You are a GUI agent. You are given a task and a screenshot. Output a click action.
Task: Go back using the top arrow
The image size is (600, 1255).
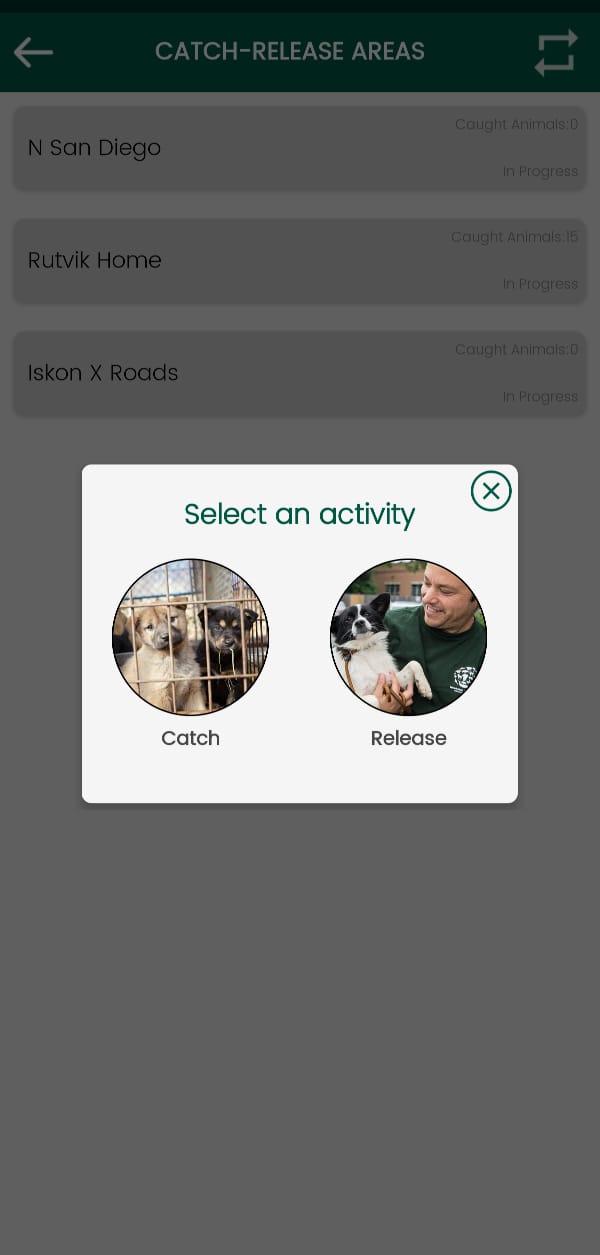click(33, 52)
